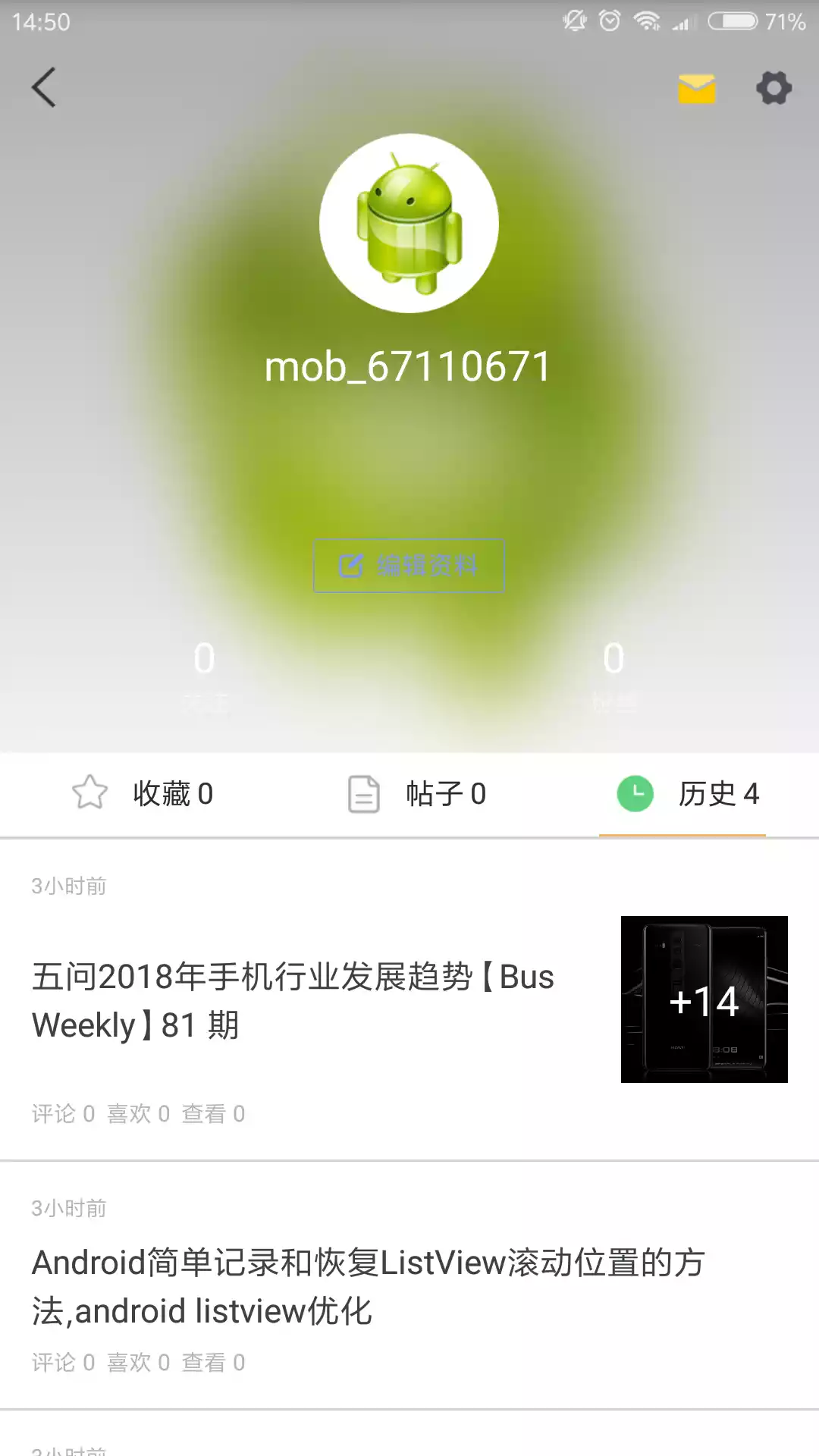Tap 喜欢 0 under the ListView article
Screen dimensions: 819x1456
[x=137, y=1361]
